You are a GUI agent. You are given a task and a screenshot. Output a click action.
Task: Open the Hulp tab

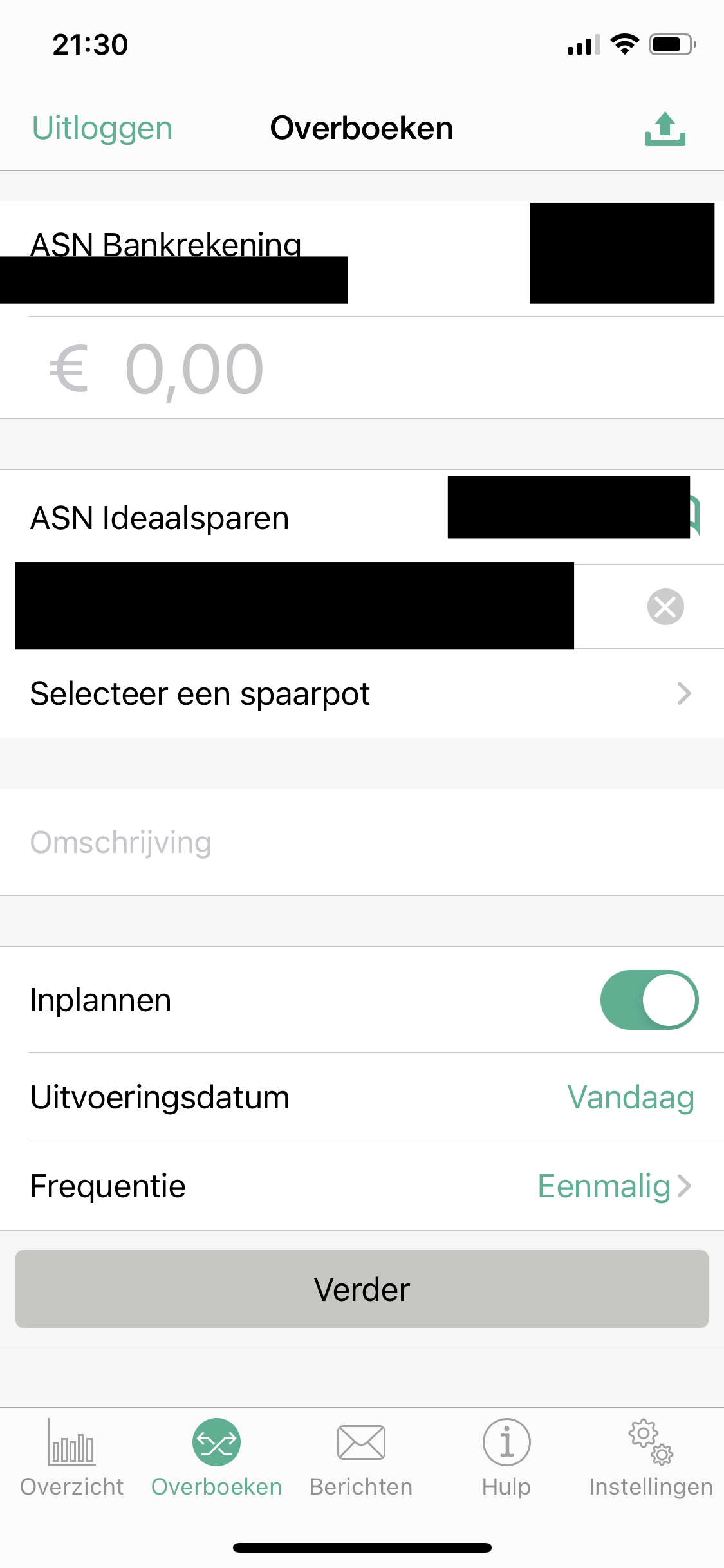click(506, 1459)
